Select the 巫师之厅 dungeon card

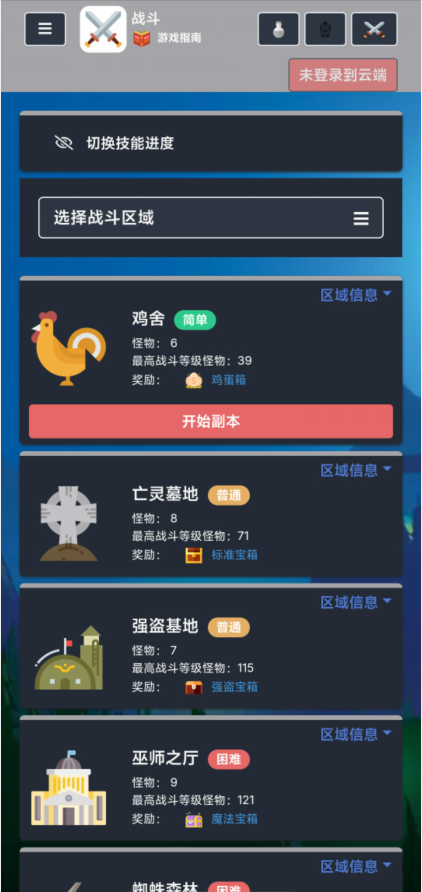pos(211,778)
